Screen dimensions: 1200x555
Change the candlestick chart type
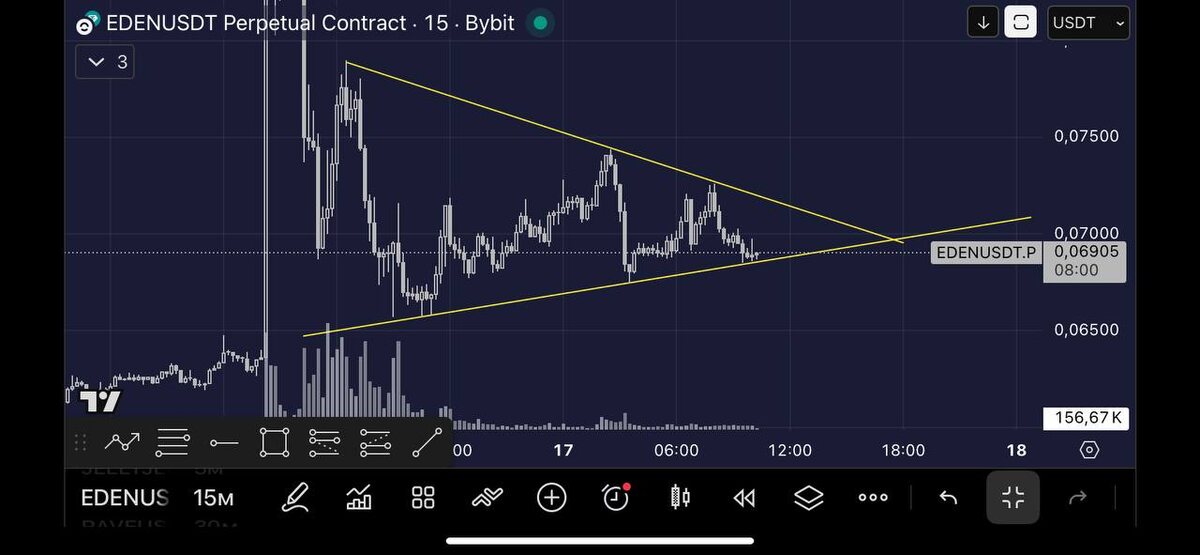click(680, 497)
